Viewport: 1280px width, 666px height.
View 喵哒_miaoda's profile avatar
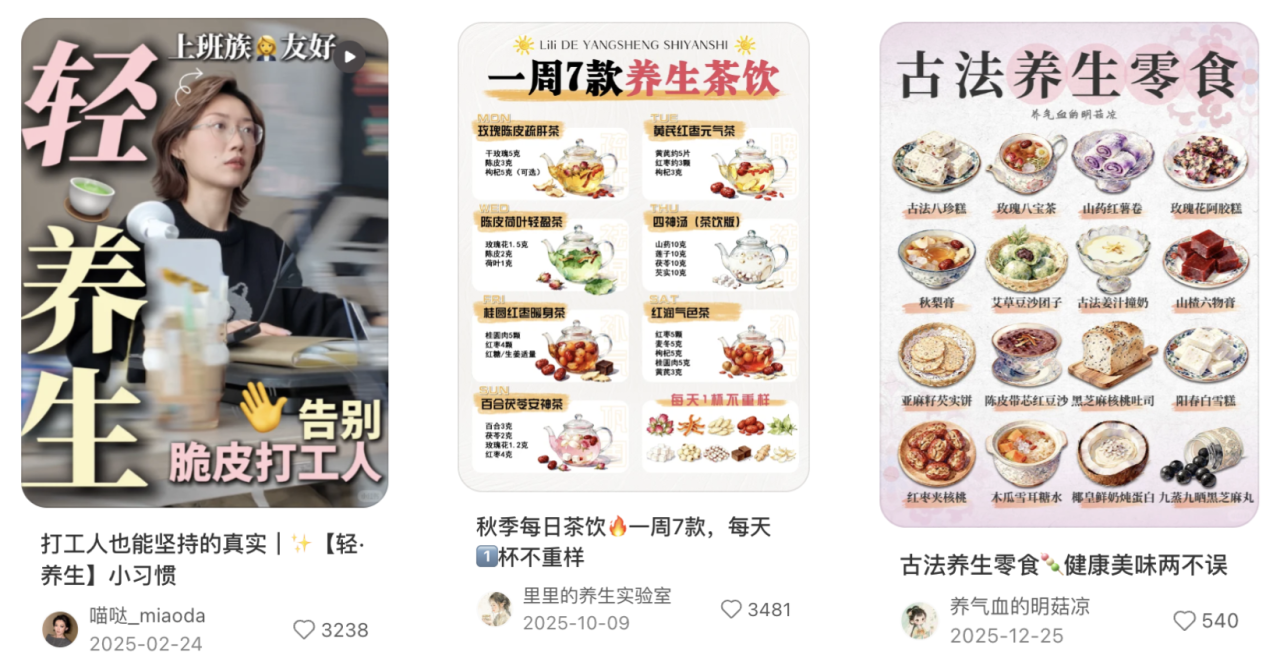click(60, 629)
